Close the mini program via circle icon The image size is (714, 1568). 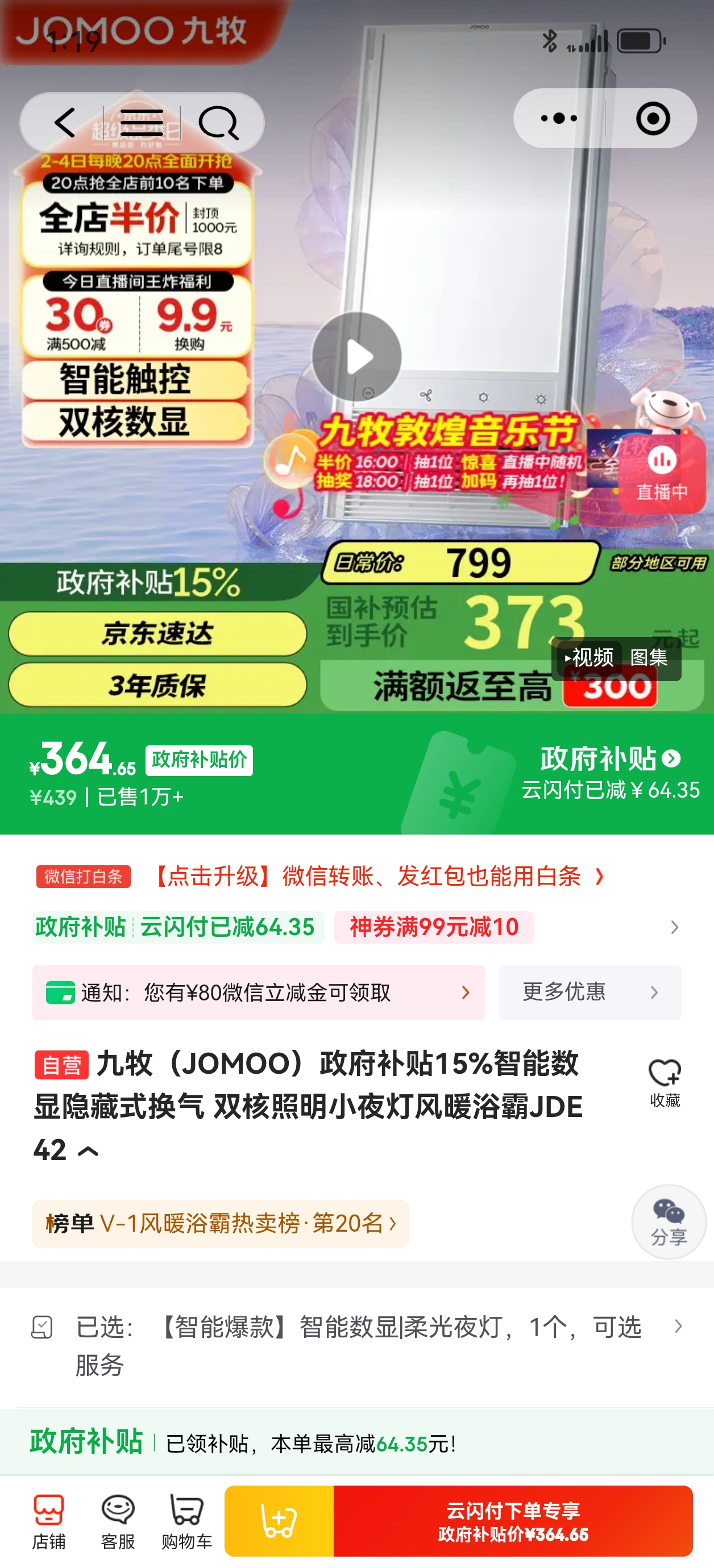pos(653,118)
